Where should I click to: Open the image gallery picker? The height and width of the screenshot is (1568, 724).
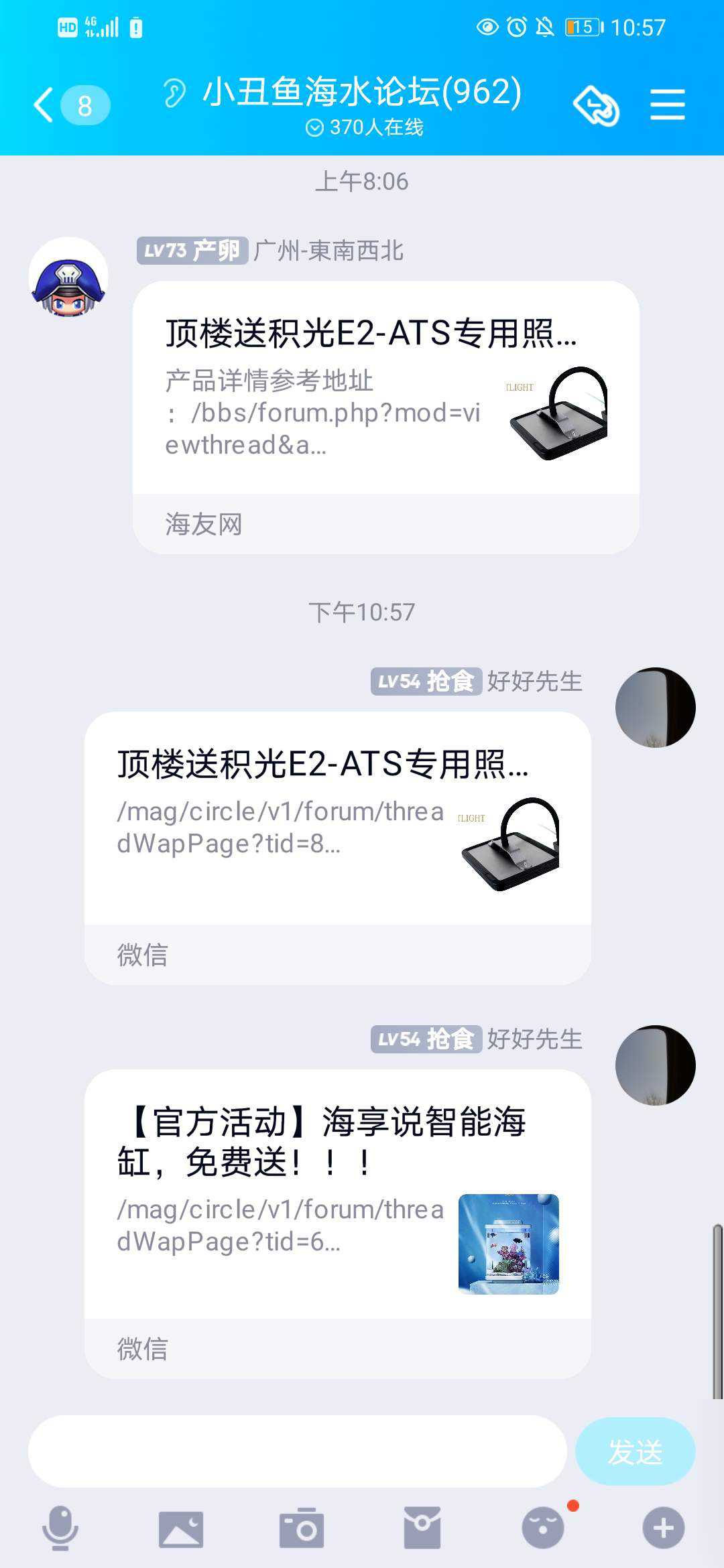[180, 1528]
